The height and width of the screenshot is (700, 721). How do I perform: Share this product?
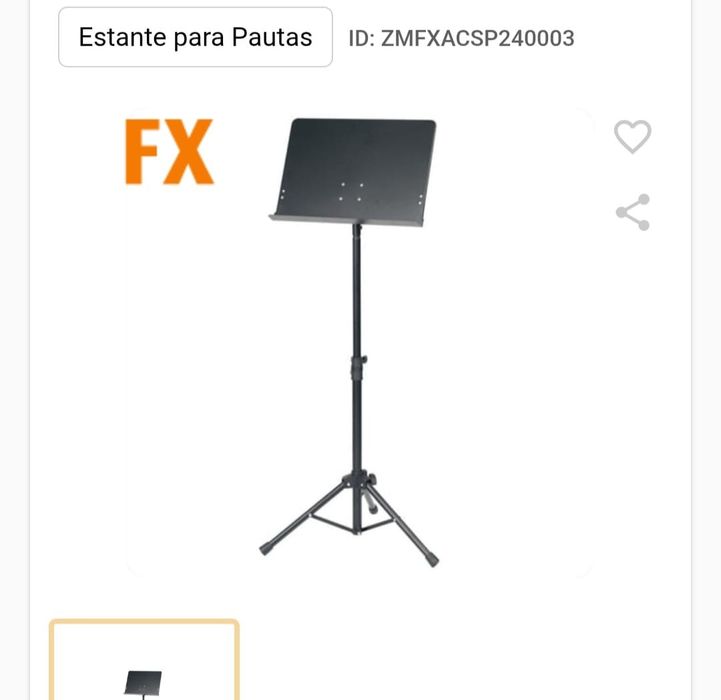632,212
